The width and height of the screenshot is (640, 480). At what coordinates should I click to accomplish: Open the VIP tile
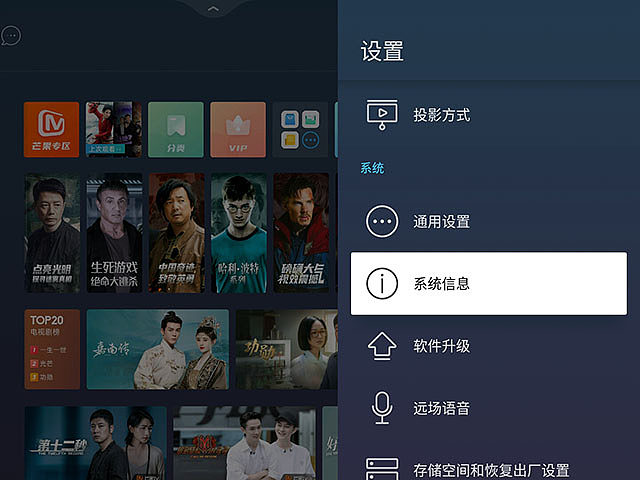point(238,130)
